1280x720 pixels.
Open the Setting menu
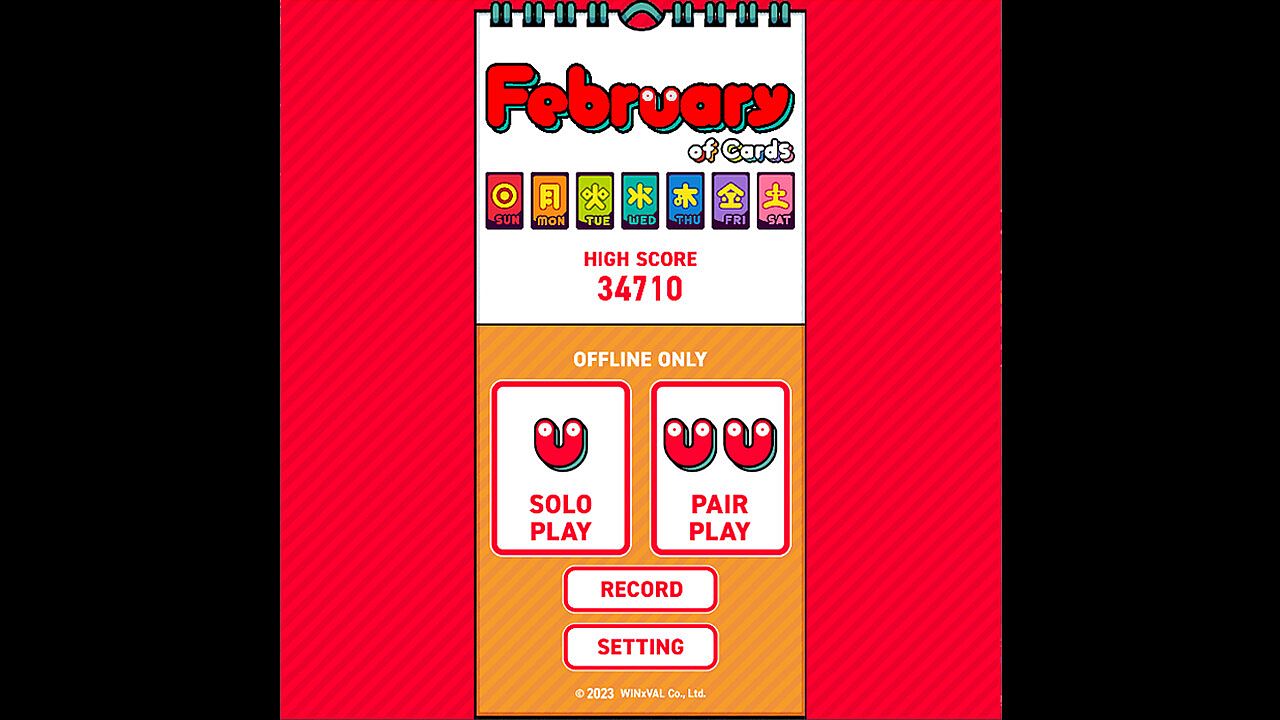(640, 647)
